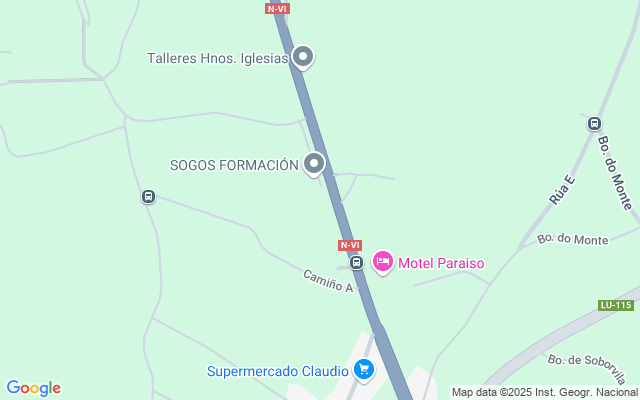Select the bus stop beside Motel Paraiso
This screenshot has height=400, width=640.
pos(357,262)
